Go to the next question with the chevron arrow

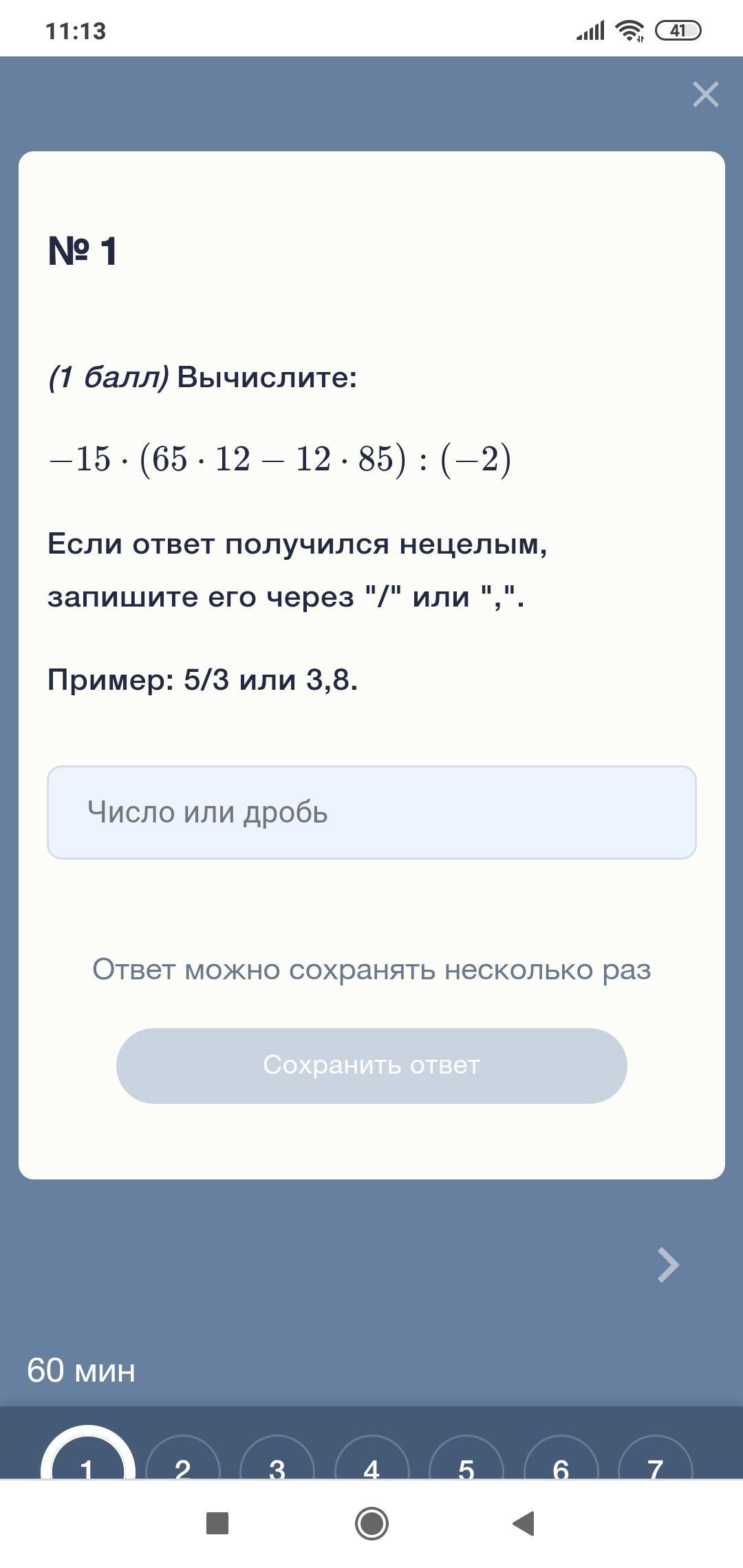pyautogui.click(x=668, y=1265)
